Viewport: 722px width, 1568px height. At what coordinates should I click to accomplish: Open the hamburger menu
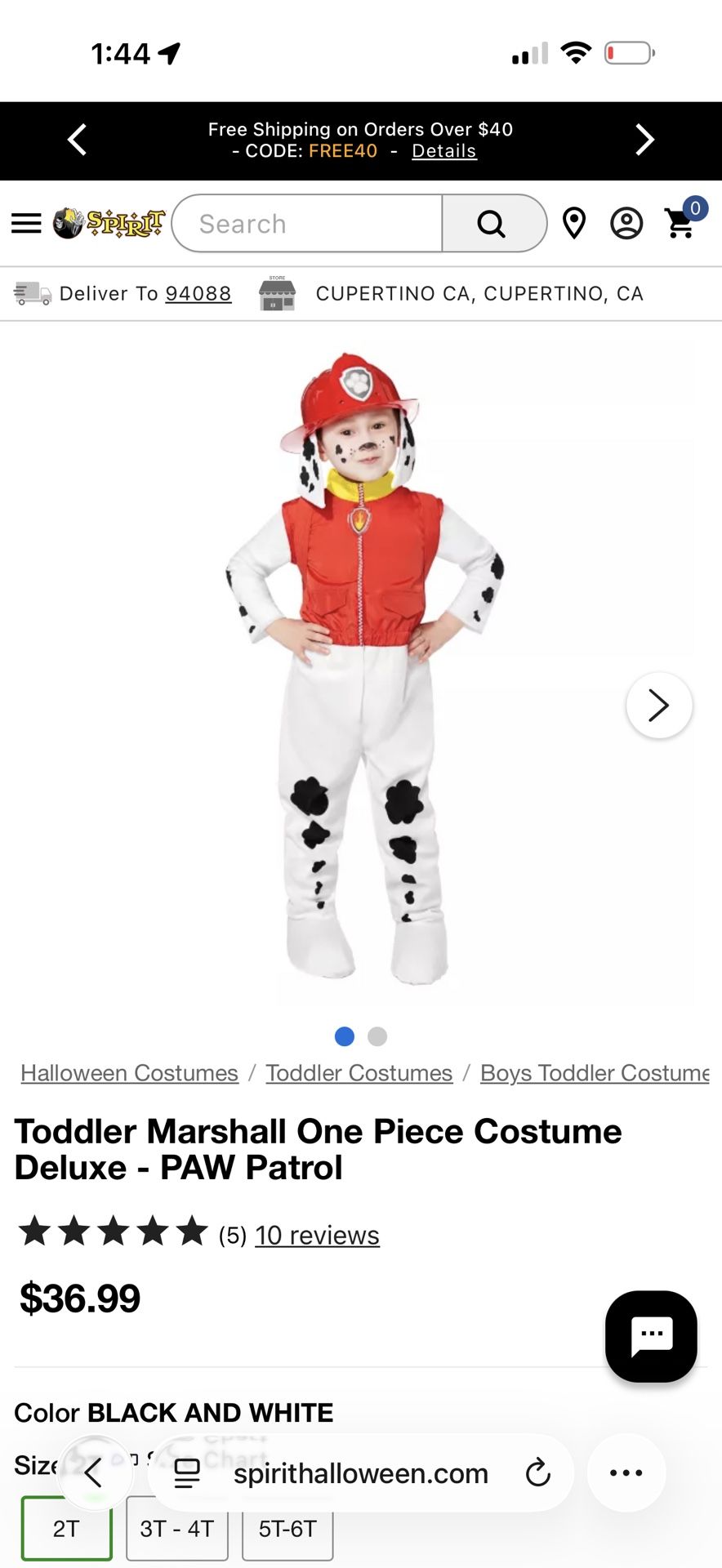(26, 223)
